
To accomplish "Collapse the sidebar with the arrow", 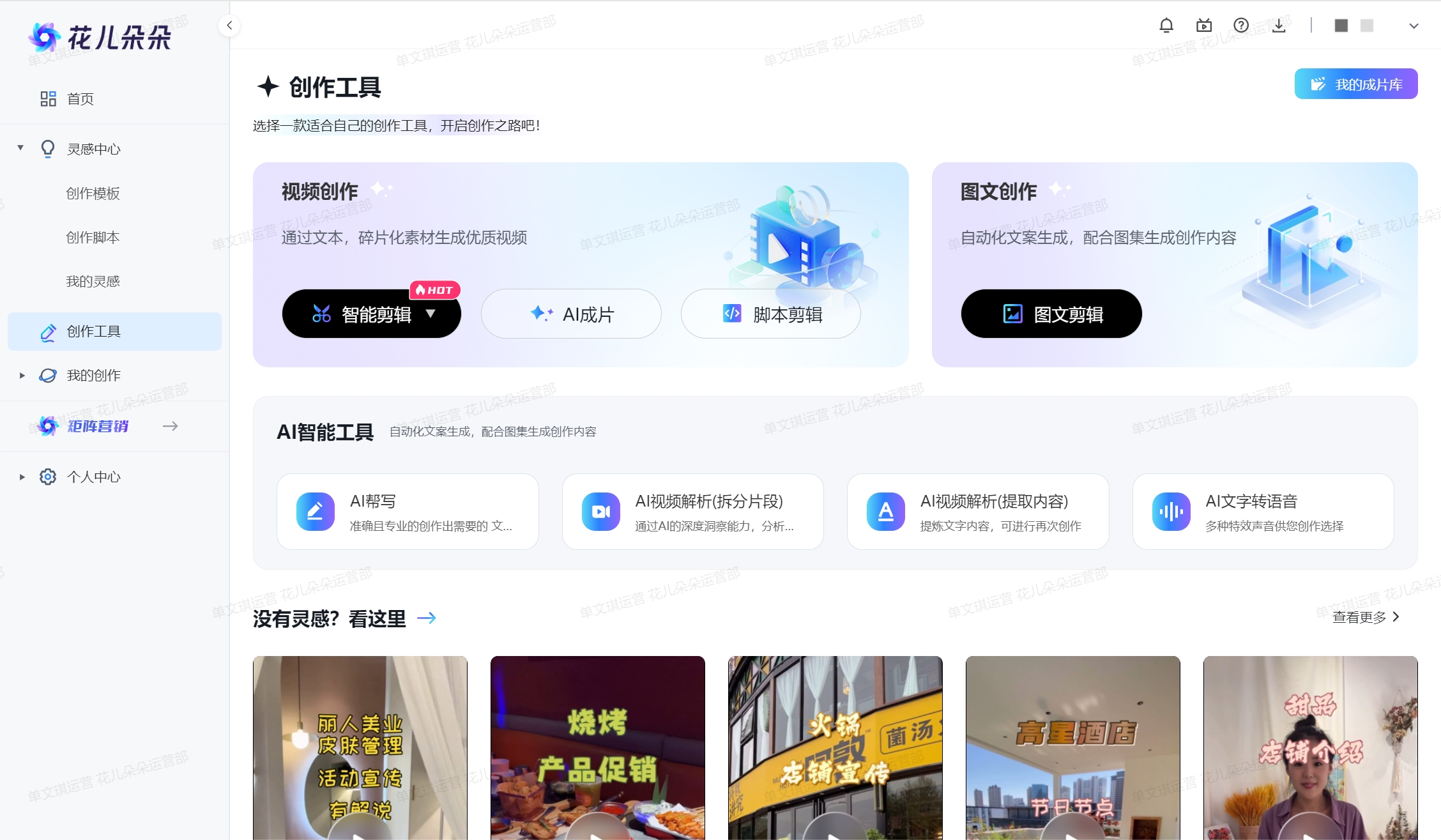I will pyautogui.click(x=229, y=26).
